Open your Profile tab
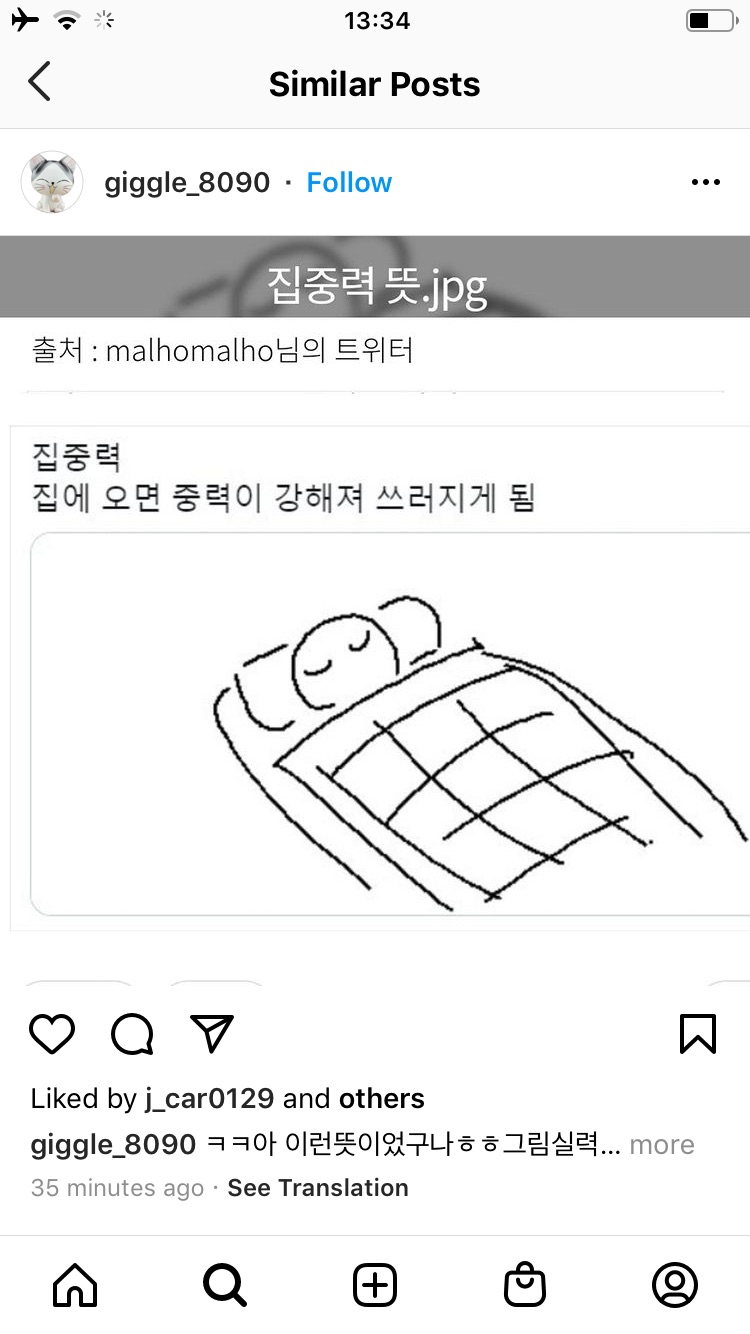The width and height of the screenshot is (750, 1334). [x=675, y=1285]
